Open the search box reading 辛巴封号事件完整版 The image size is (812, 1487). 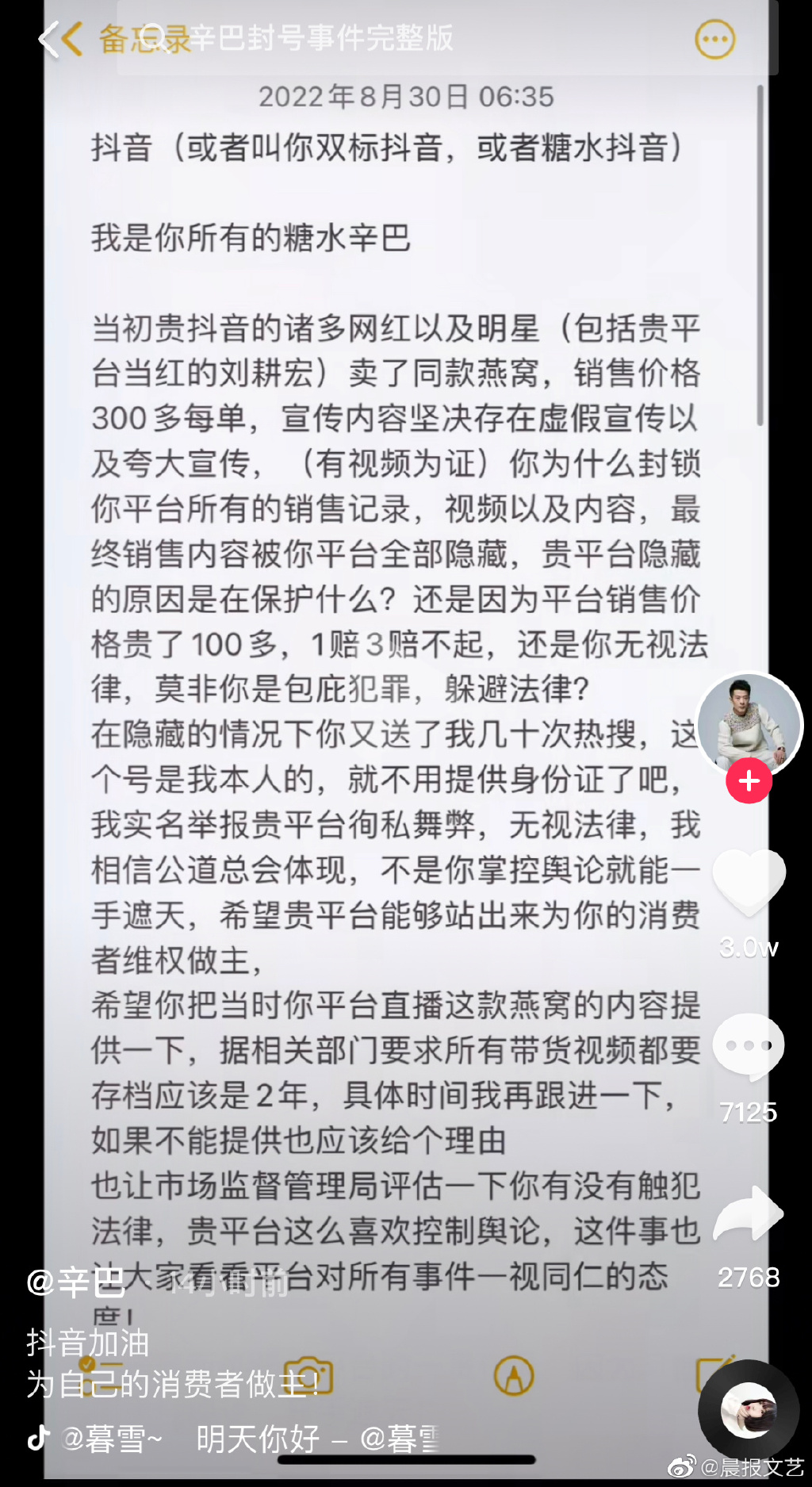click(x=317, y=38)
